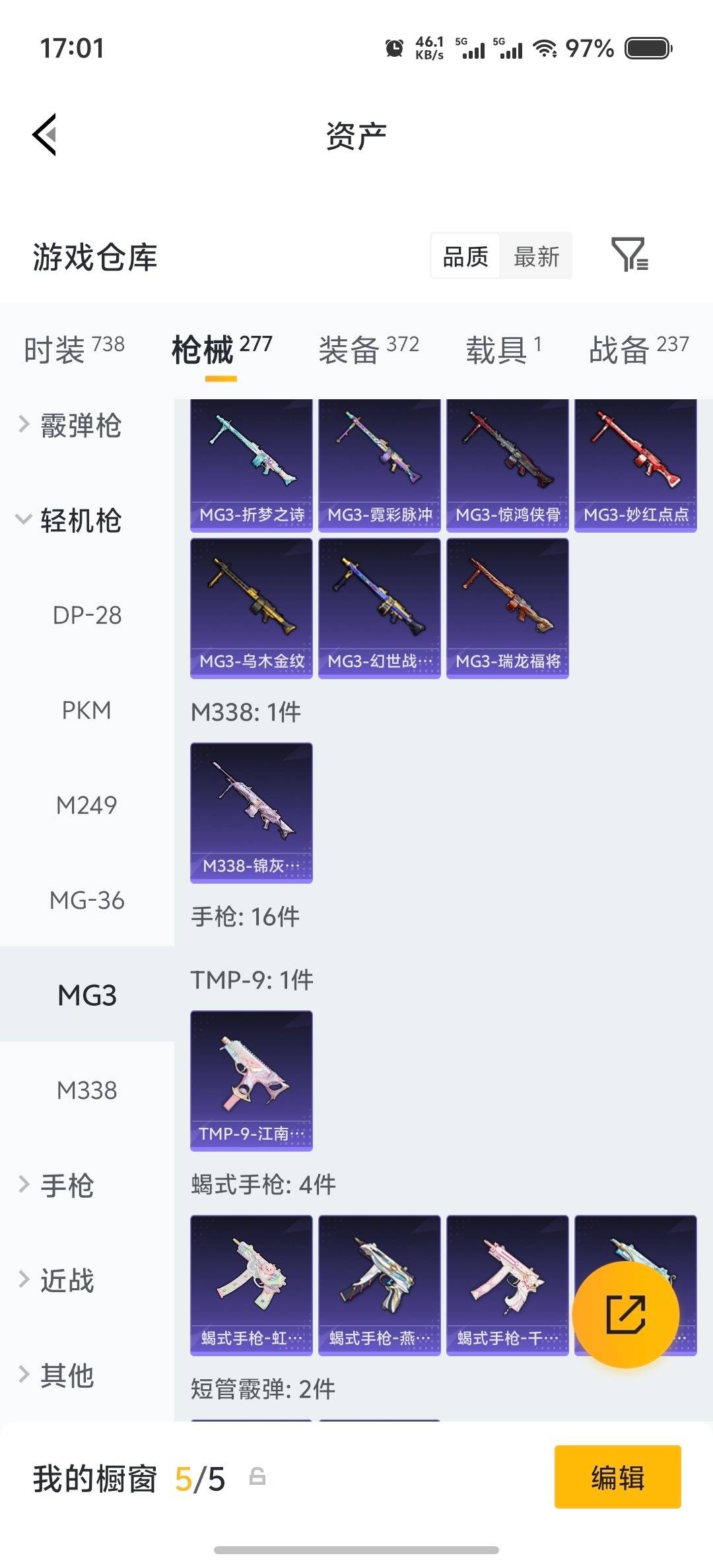Switch to the 载具 tab
Viewport: 713px width, 1568px height.
point(503,348)
